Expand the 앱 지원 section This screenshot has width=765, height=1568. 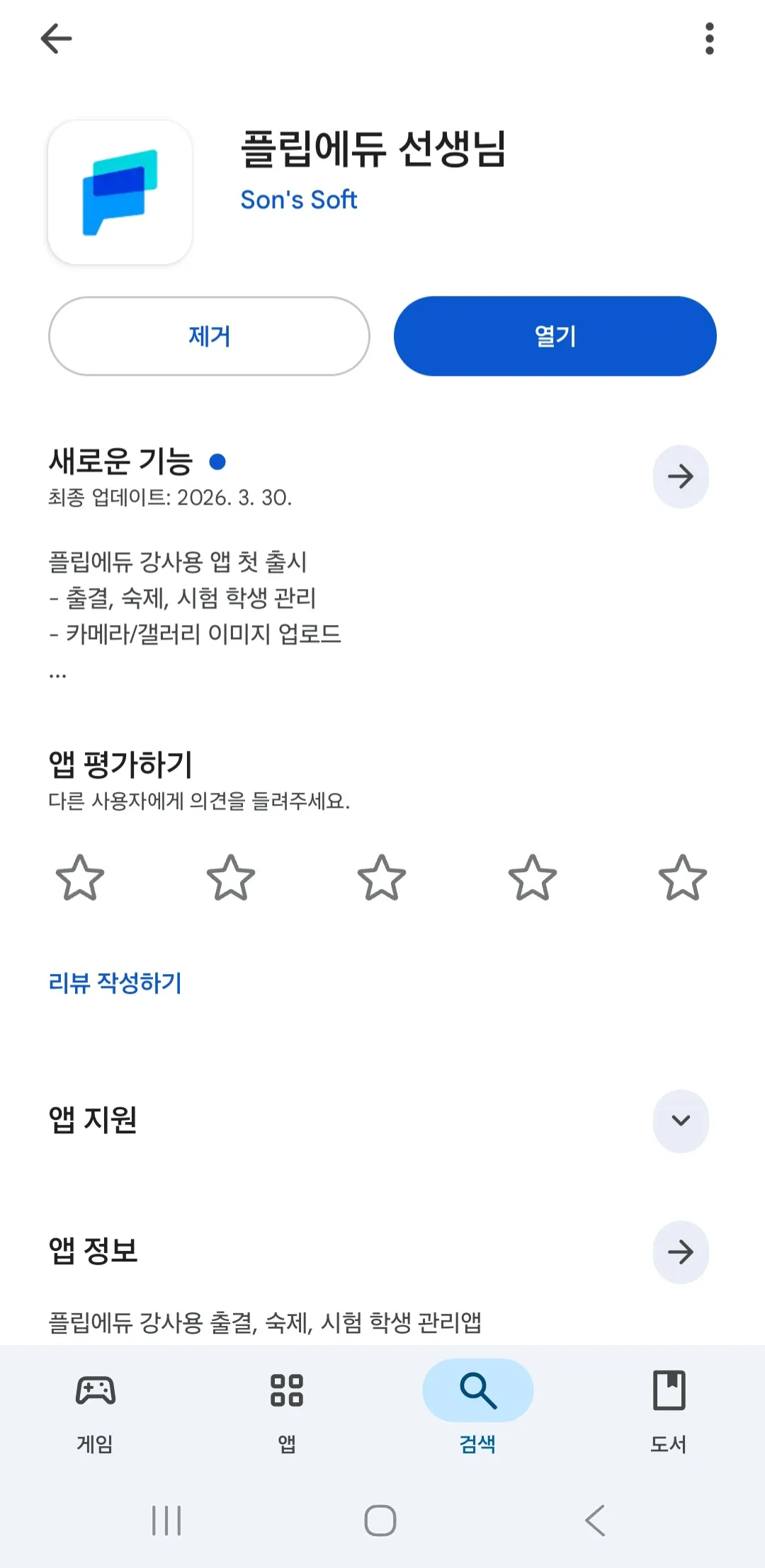(x=680, y=1121)
